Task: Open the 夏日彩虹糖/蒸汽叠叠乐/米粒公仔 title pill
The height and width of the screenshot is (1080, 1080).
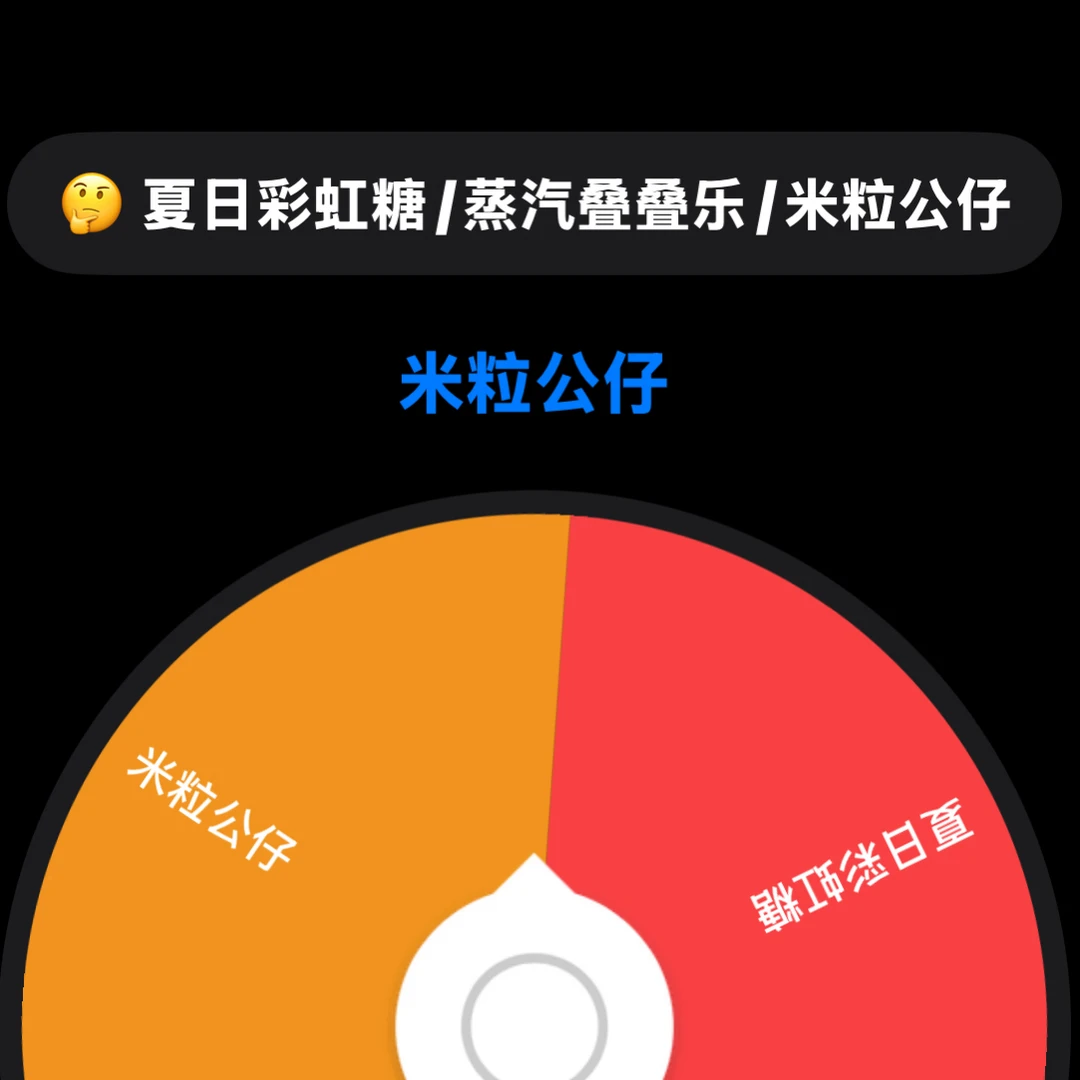Action: click(x=534, y=204)
